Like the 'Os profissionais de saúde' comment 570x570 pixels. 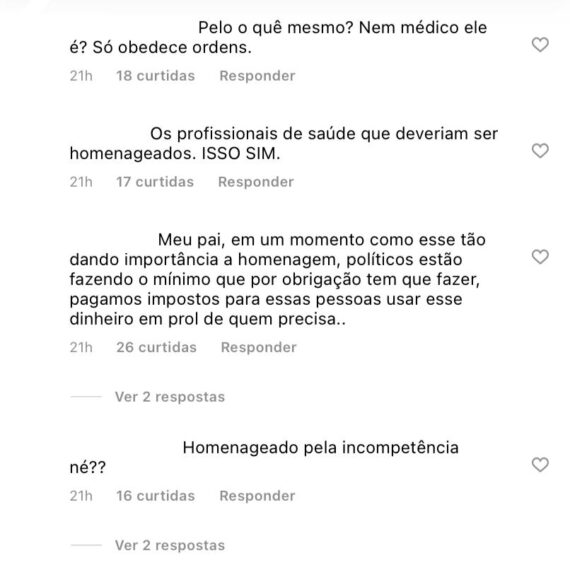pos(540,151)
